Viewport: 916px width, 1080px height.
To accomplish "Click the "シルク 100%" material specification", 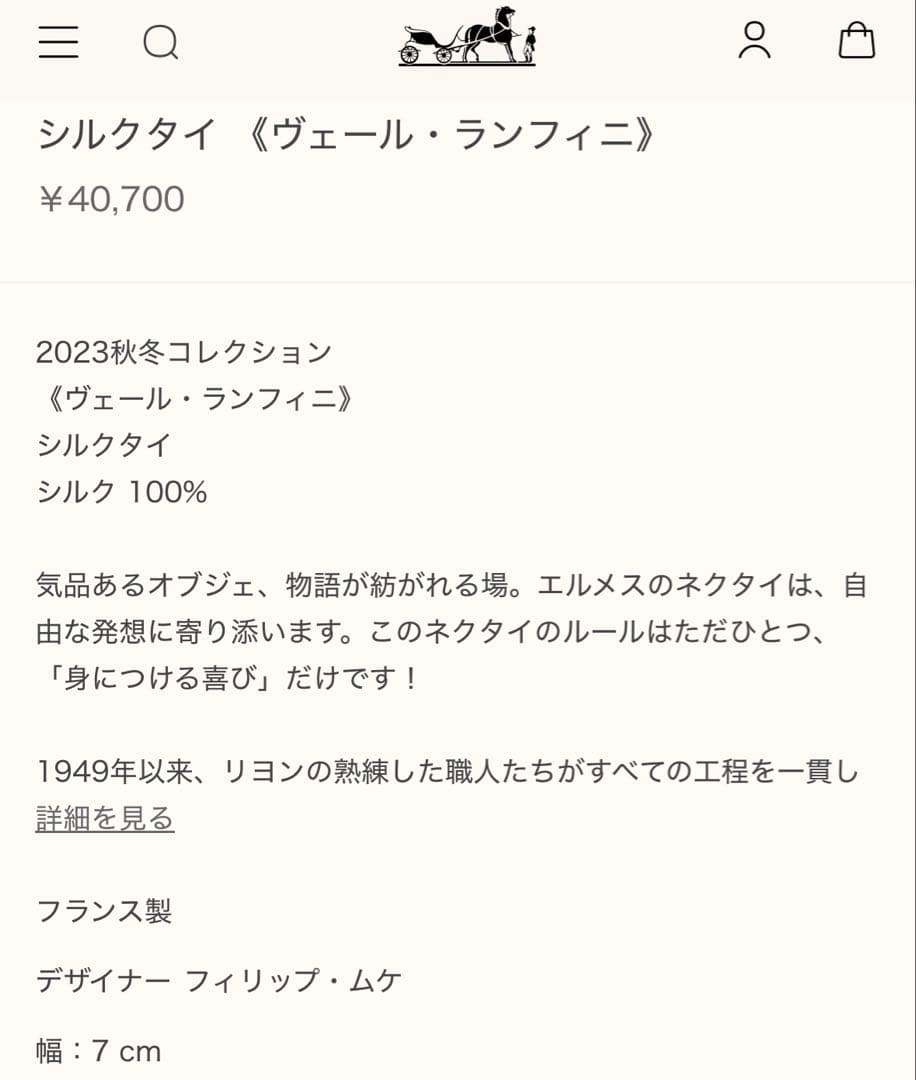I will pos(121,491).
